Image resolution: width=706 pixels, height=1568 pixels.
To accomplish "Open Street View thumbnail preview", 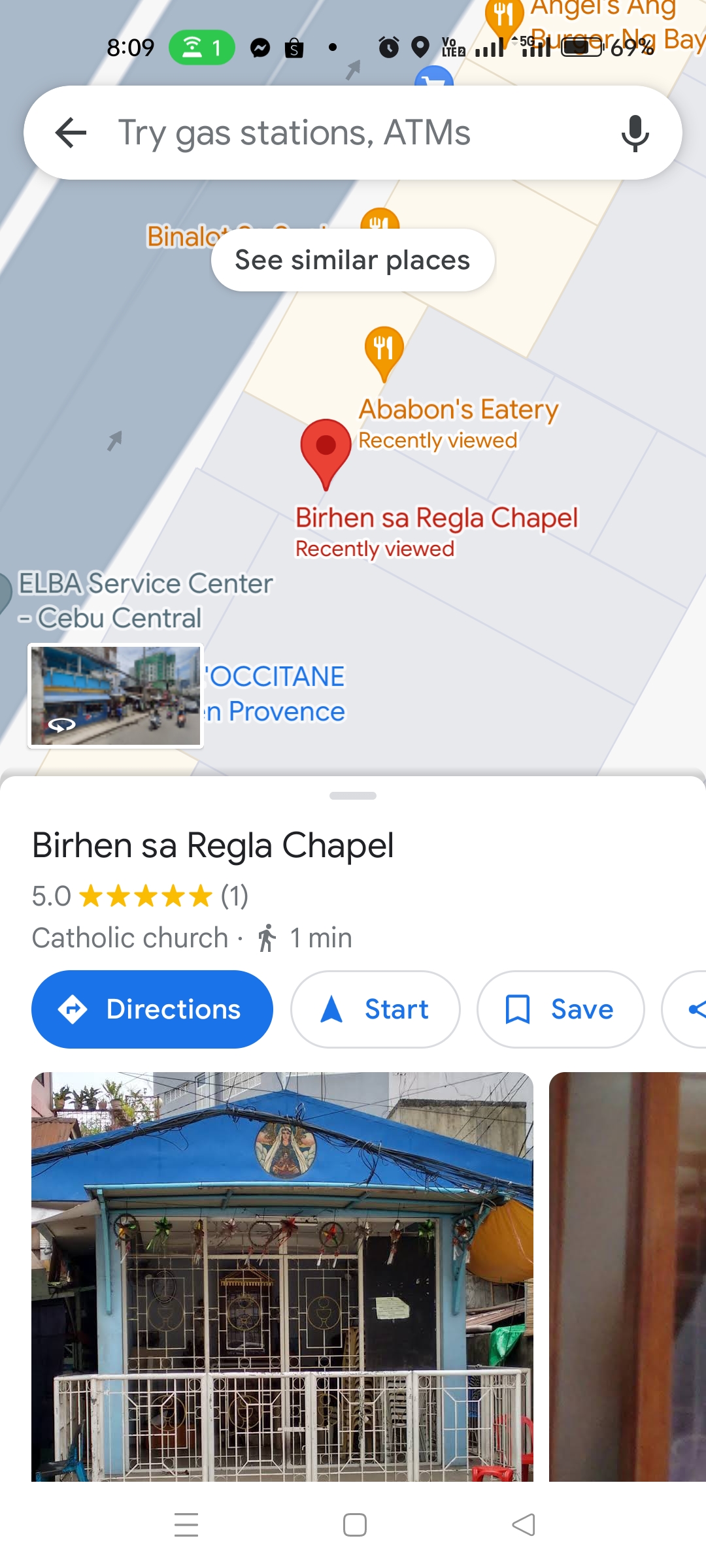I will (116, 696).
